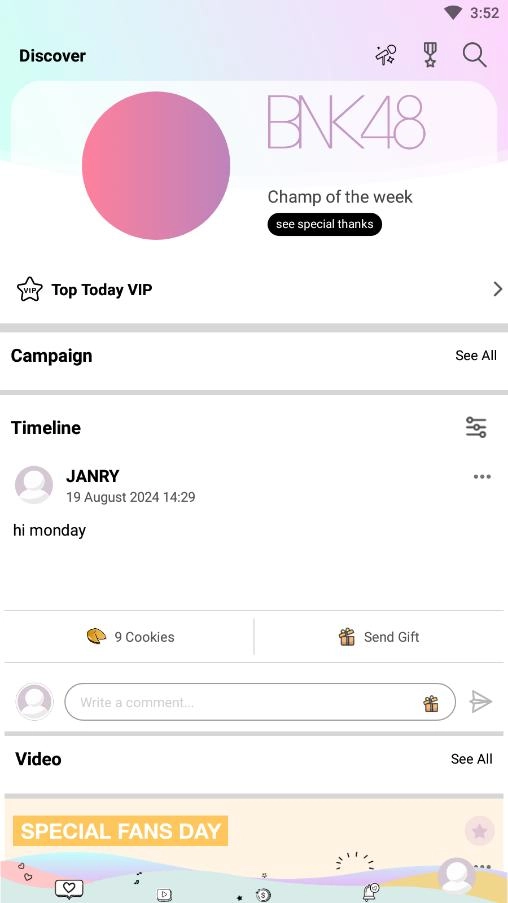
Task: Switch to the heart chat bottom tab
Action: click(69, 889)
